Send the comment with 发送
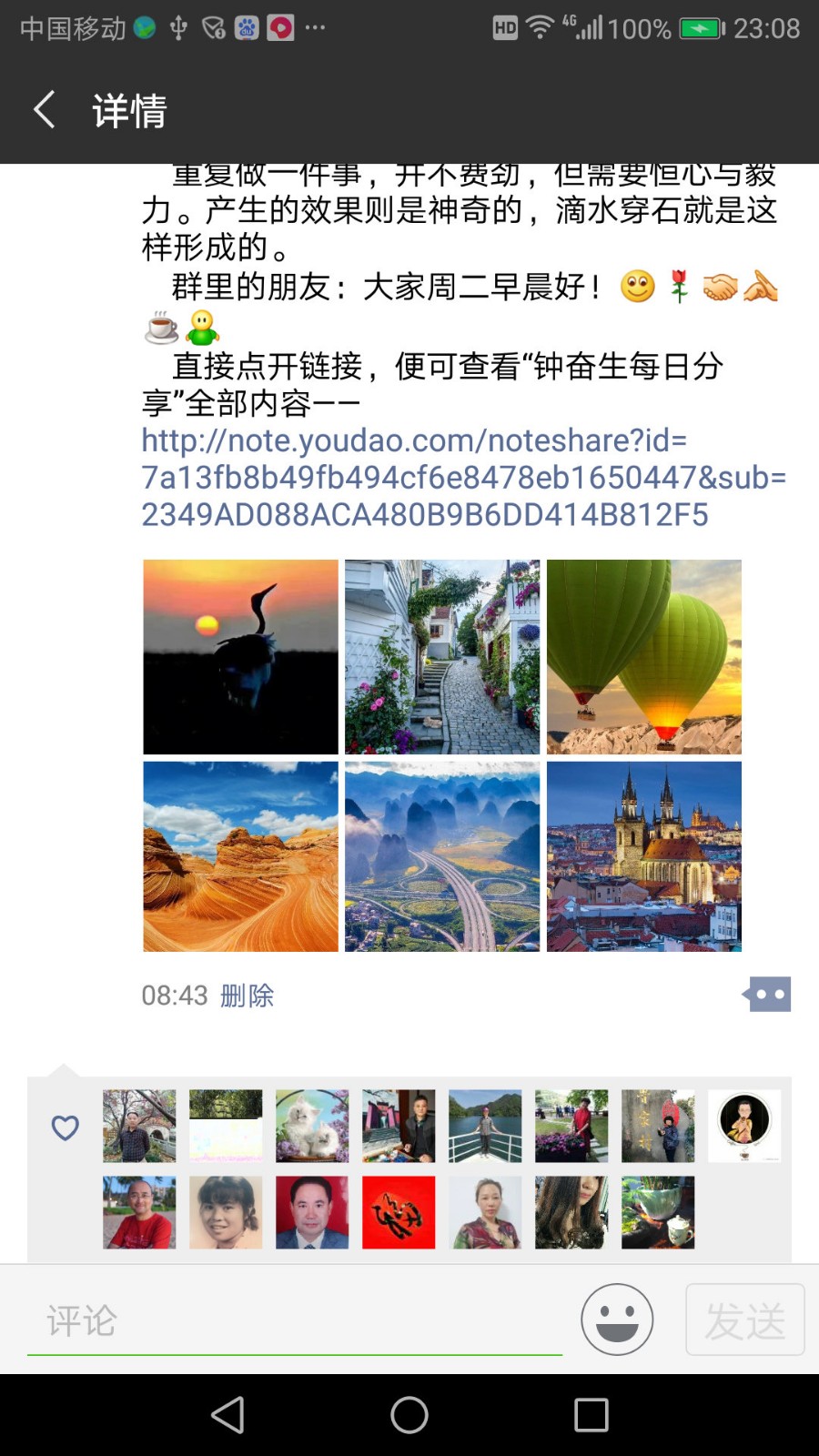The image size is (819, 1456). tap(744, 1319)
